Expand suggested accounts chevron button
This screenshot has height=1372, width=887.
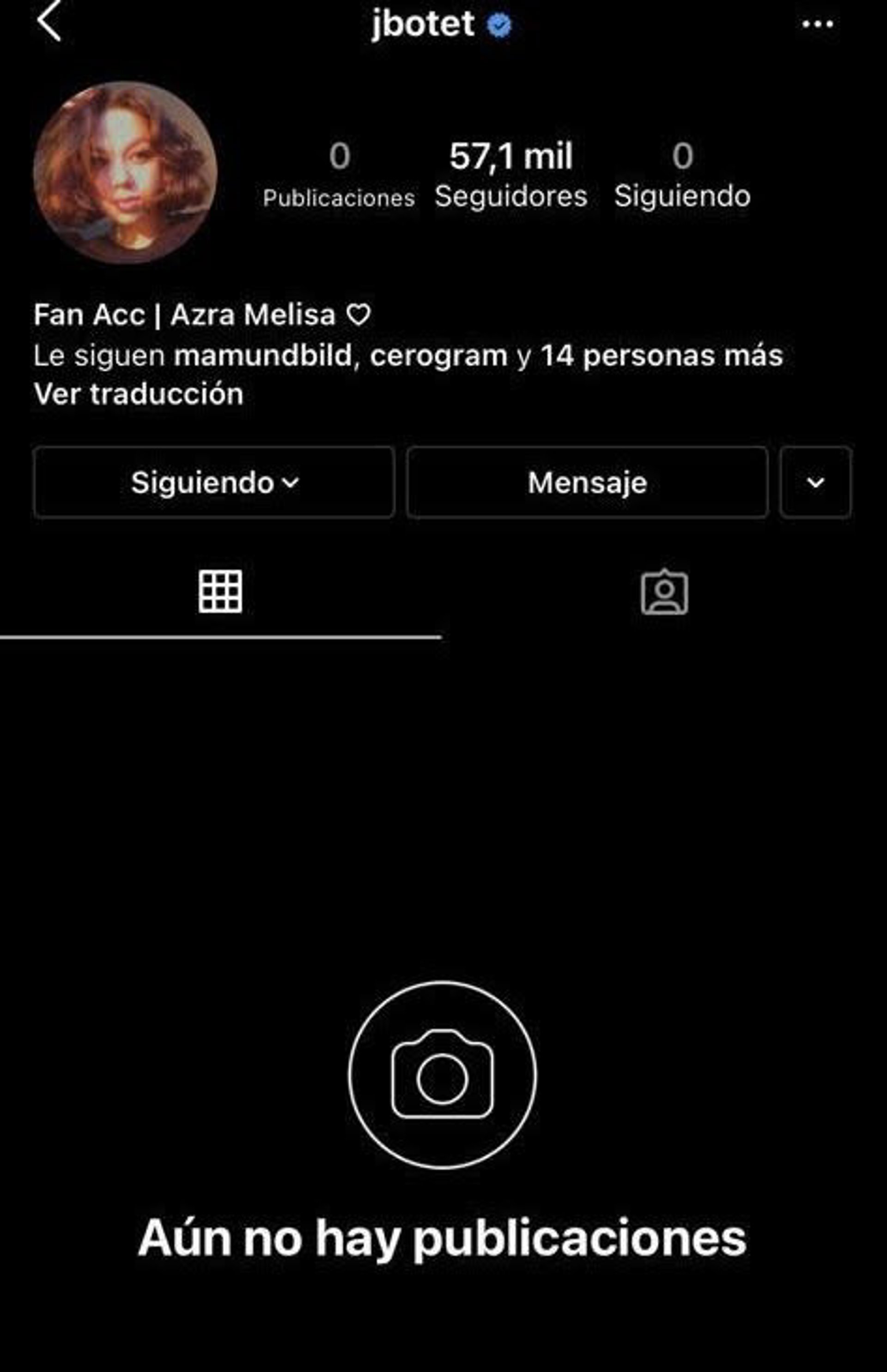click(815, 483)
